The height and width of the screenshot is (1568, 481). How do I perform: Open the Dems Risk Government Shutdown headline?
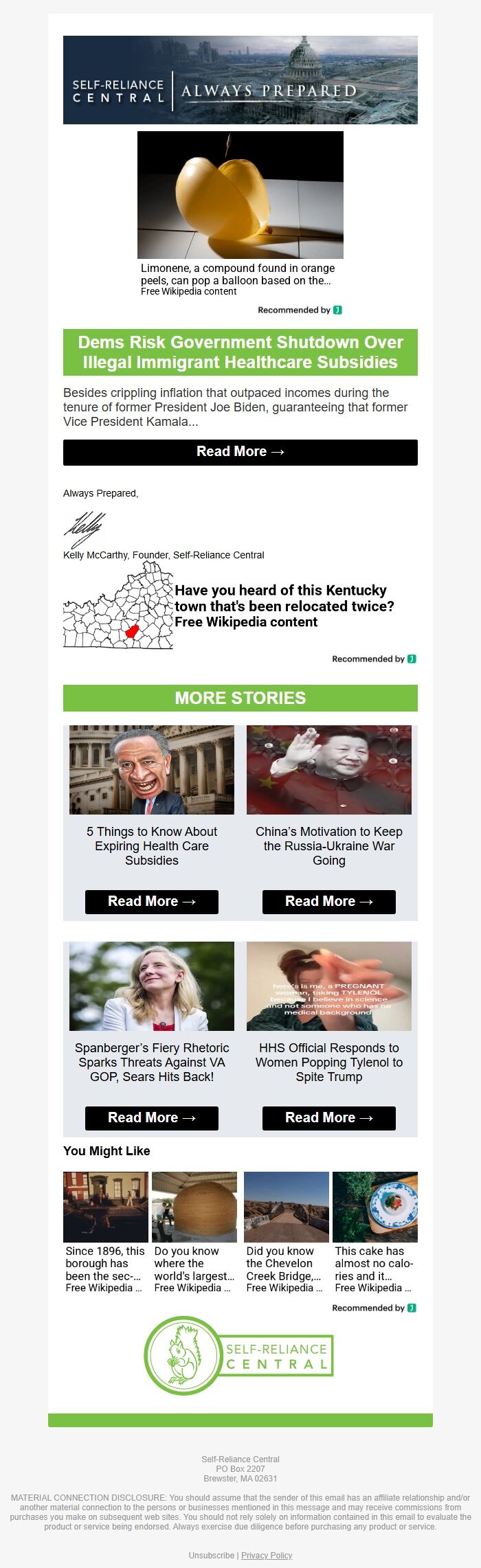pyautogui.click(x=240, y=352)
